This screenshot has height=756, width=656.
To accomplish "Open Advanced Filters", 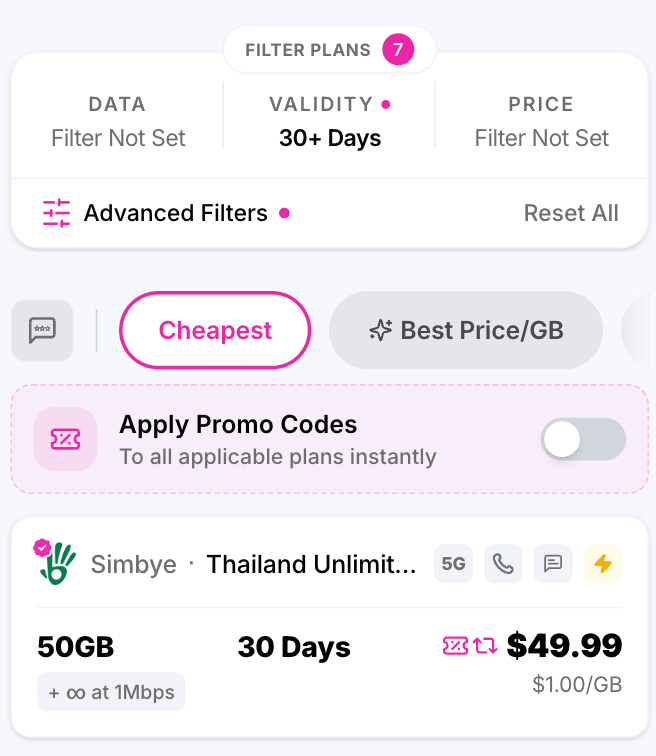I will click(166, 213).
